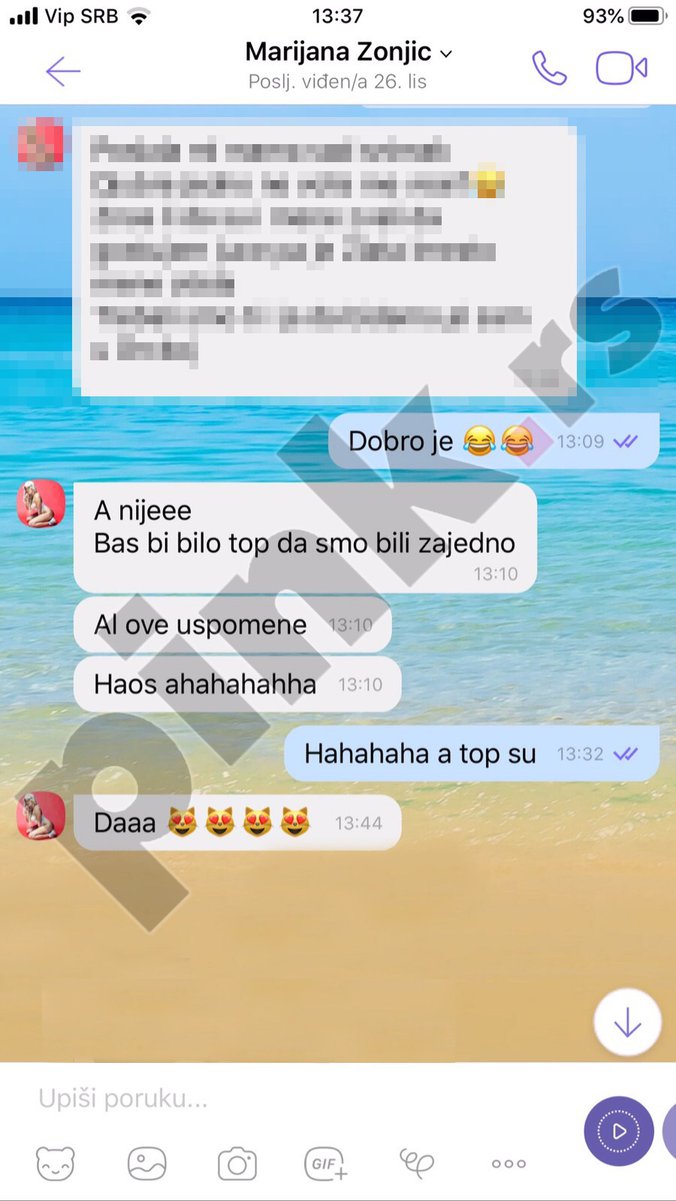Start a voice call with Marijana Zonjic

pos(548,68)
